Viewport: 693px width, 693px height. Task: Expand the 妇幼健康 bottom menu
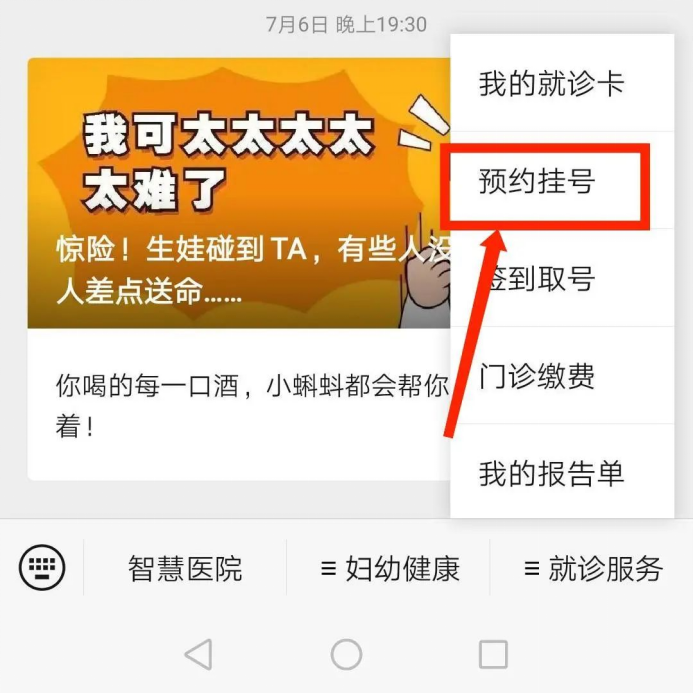(x=389, y=569)
